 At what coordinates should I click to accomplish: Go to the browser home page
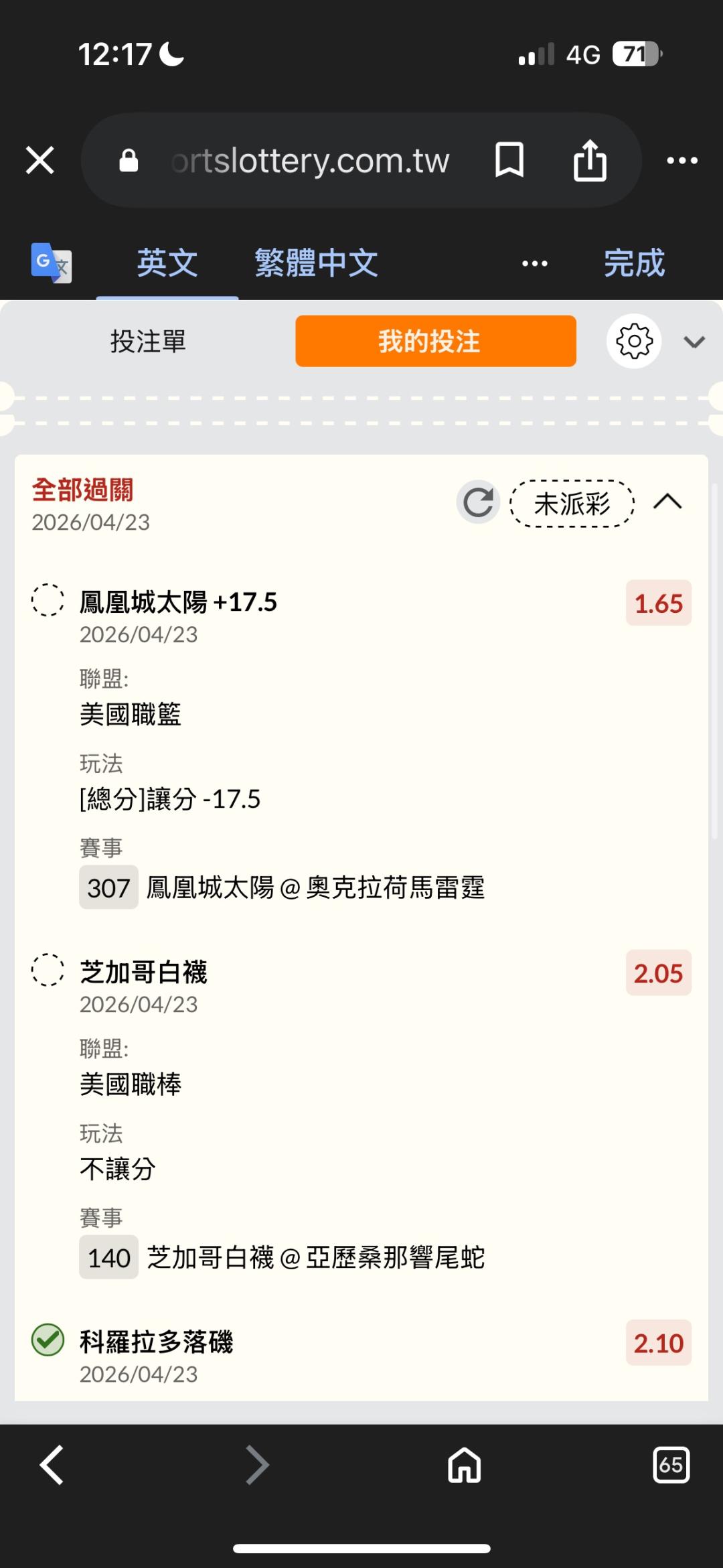(465, 1465)
